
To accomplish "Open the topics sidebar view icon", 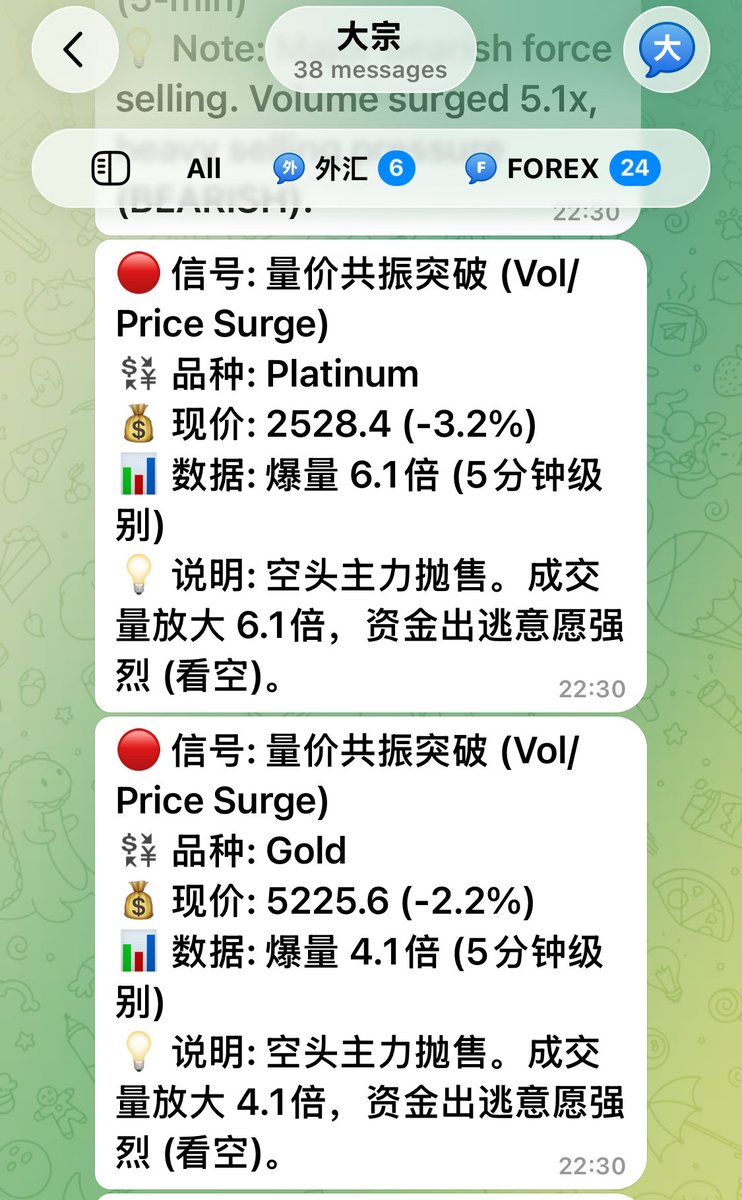I will 110,168.
